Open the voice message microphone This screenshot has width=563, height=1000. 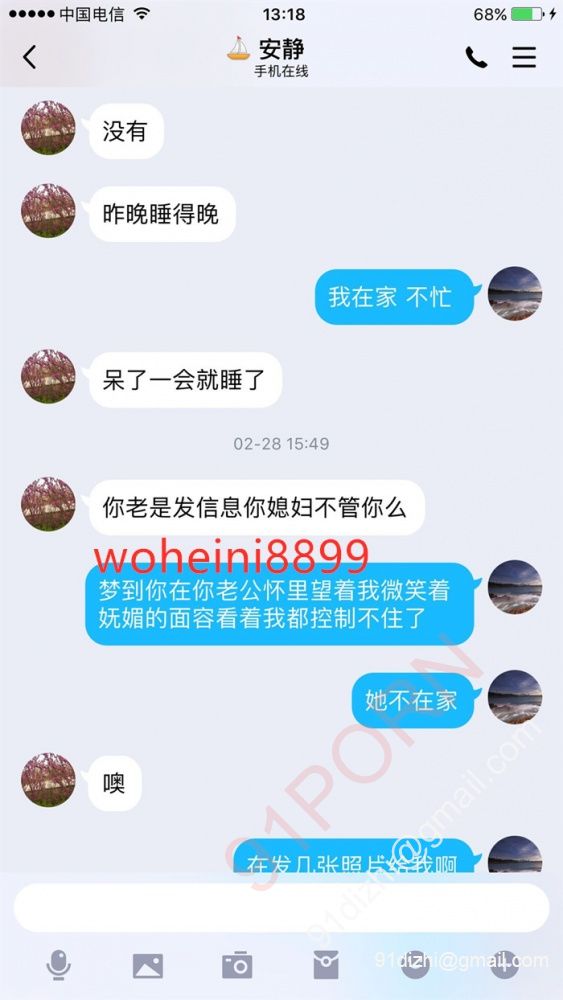(58, 965)
